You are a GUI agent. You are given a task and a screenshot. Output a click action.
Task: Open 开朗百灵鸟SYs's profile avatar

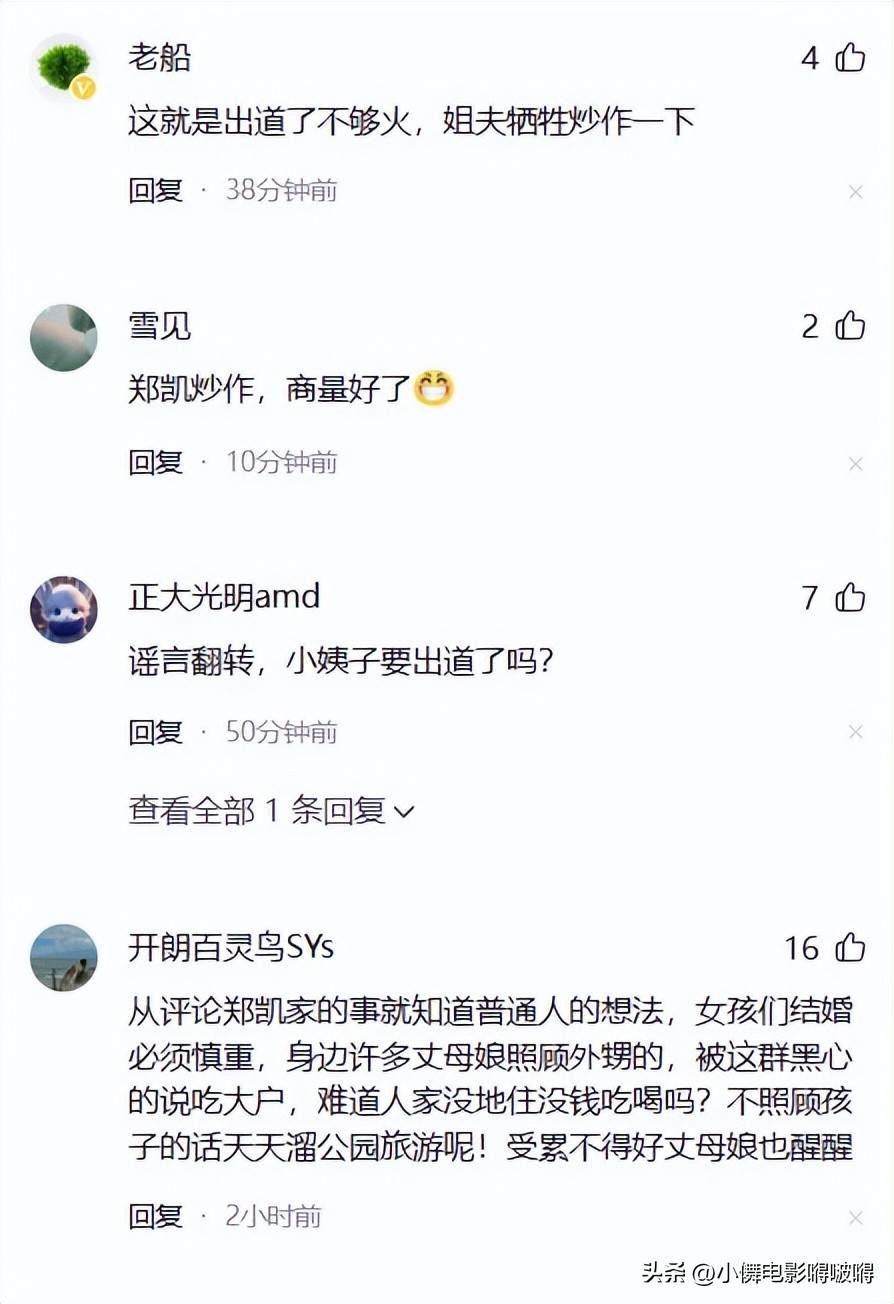64,958
